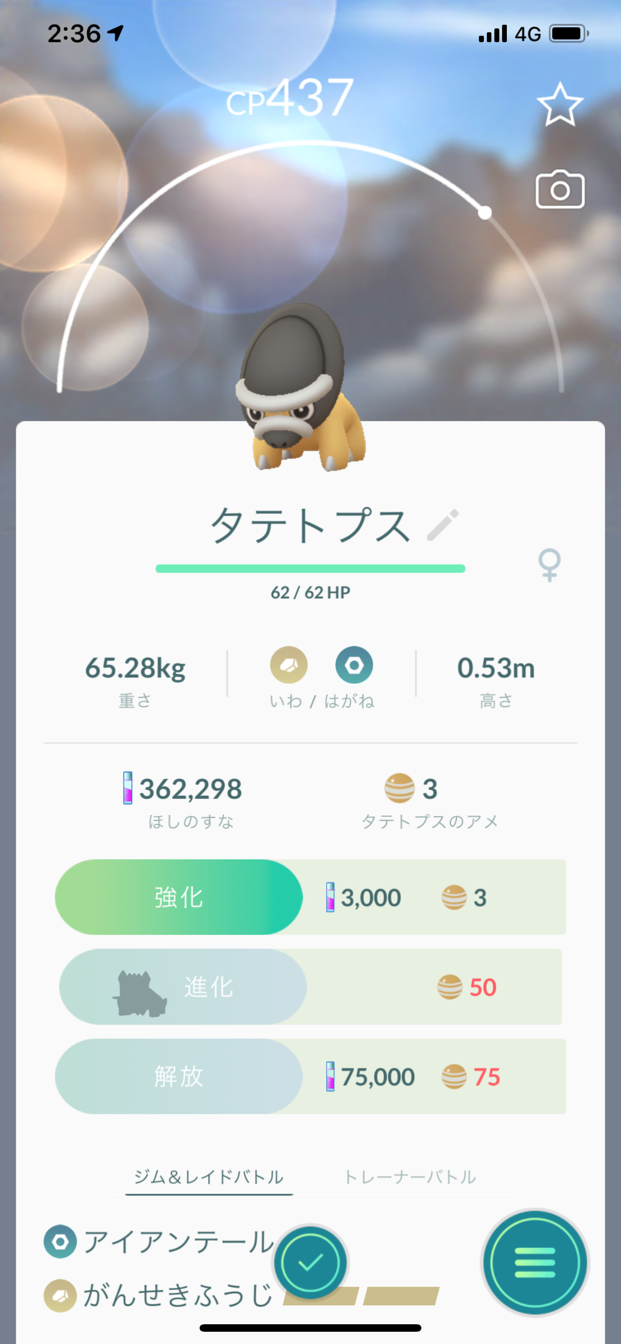Open the green hamburger menu button
Screen dimensions: 621x1344
coord(535,1262)
